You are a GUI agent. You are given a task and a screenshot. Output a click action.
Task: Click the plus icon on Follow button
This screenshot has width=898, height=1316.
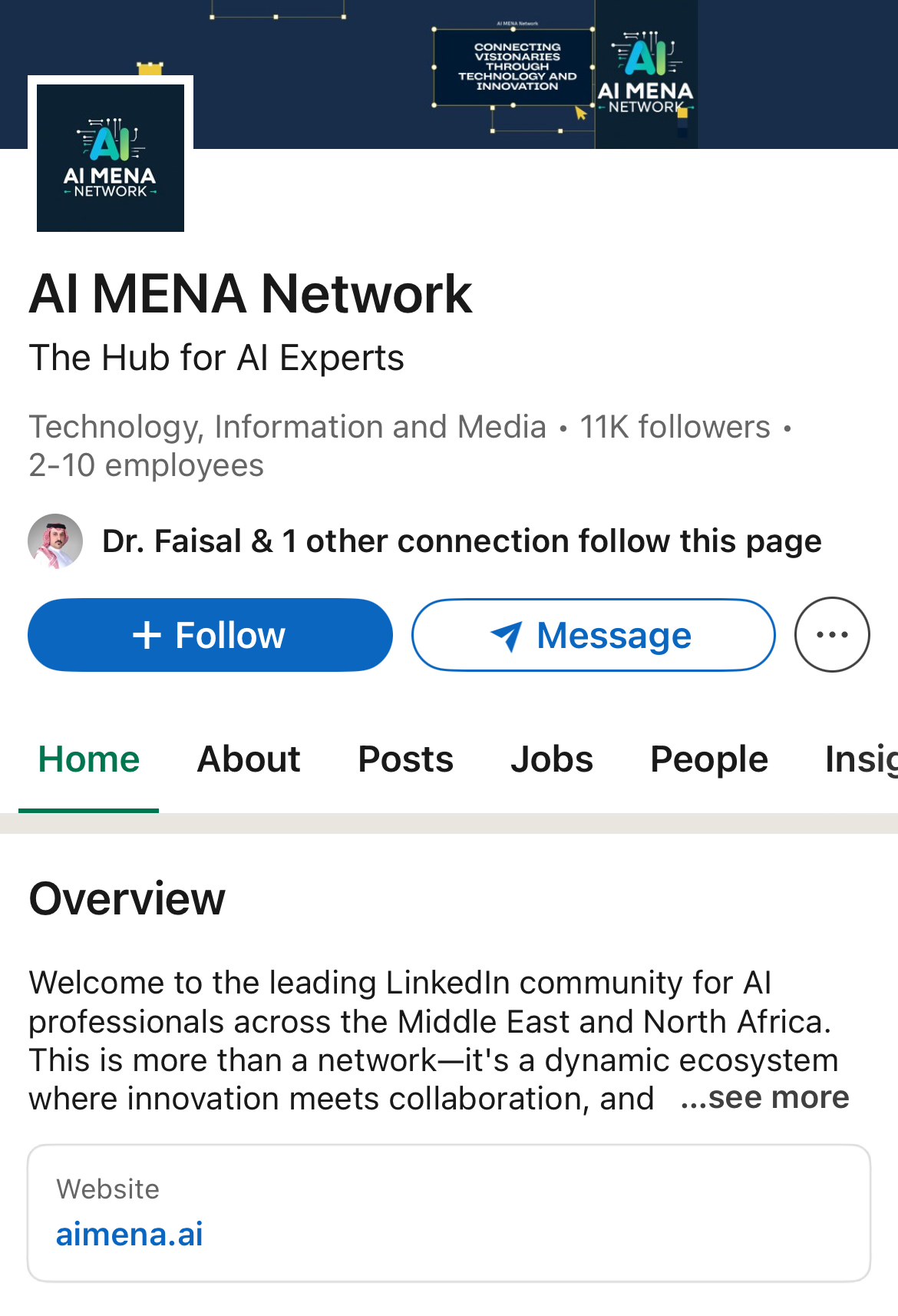[148, 634]
